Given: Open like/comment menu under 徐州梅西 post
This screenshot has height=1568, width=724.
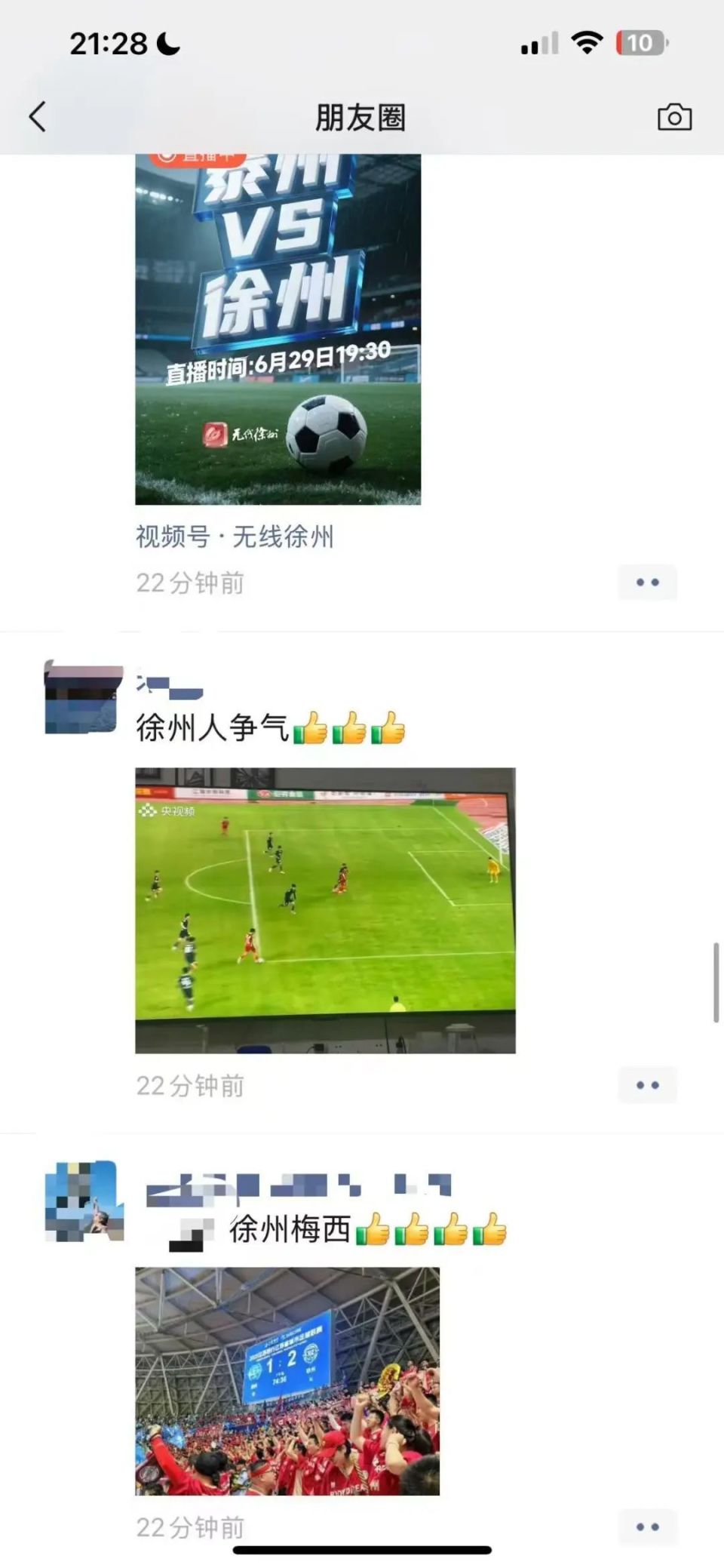Looking at the screenshot, I should 647,1526.
